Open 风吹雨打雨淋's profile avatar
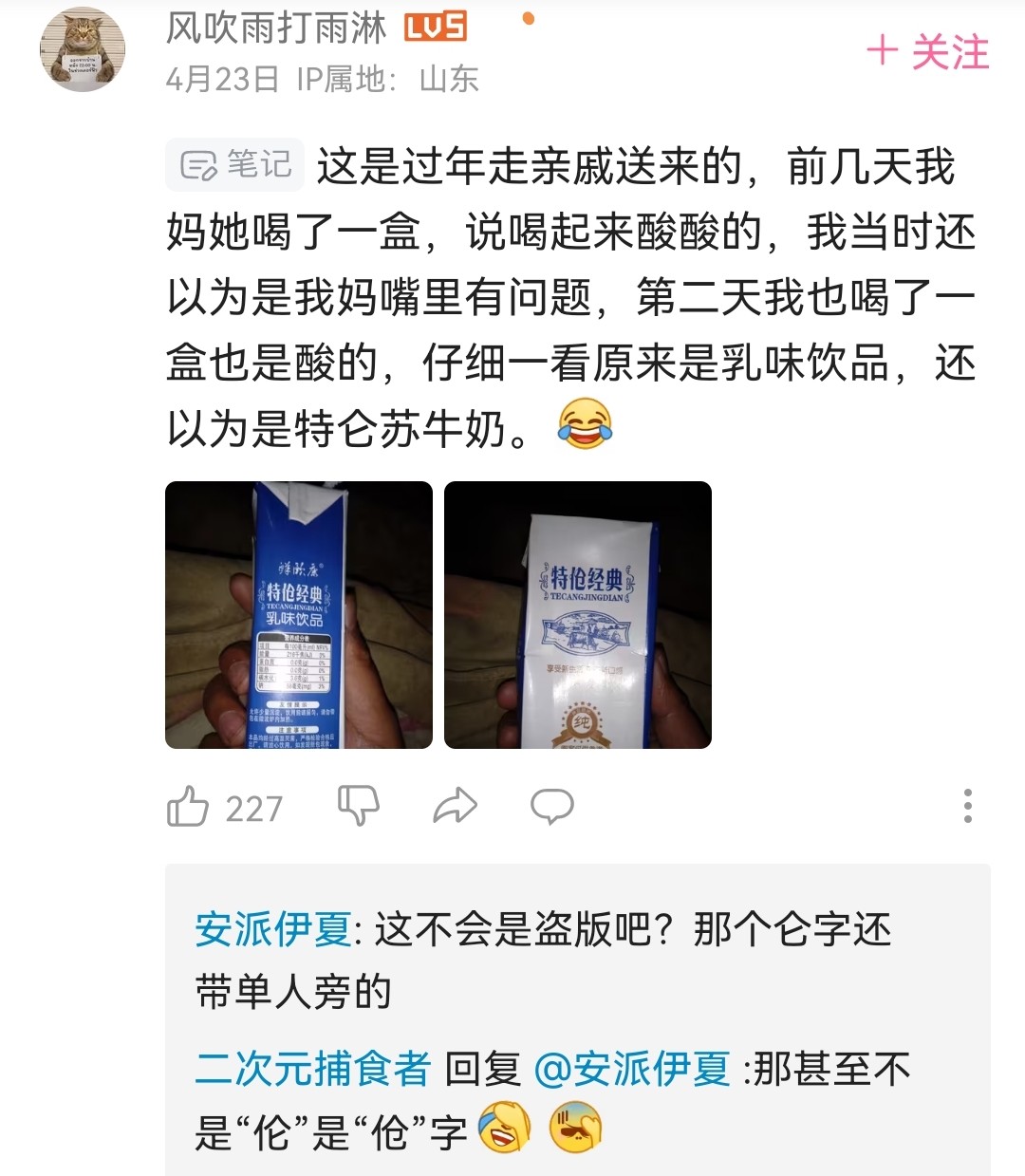1025x1176 pixels. point(83,49)
